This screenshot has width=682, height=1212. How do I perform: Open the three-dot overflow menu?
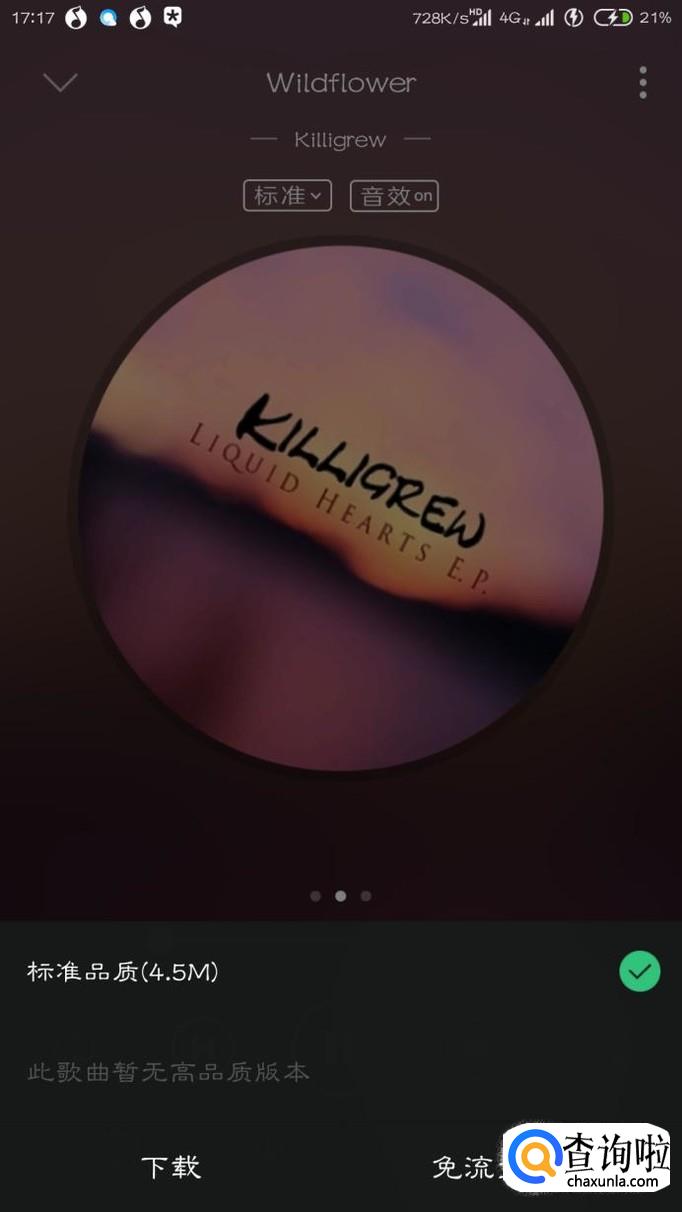[643, 82]
